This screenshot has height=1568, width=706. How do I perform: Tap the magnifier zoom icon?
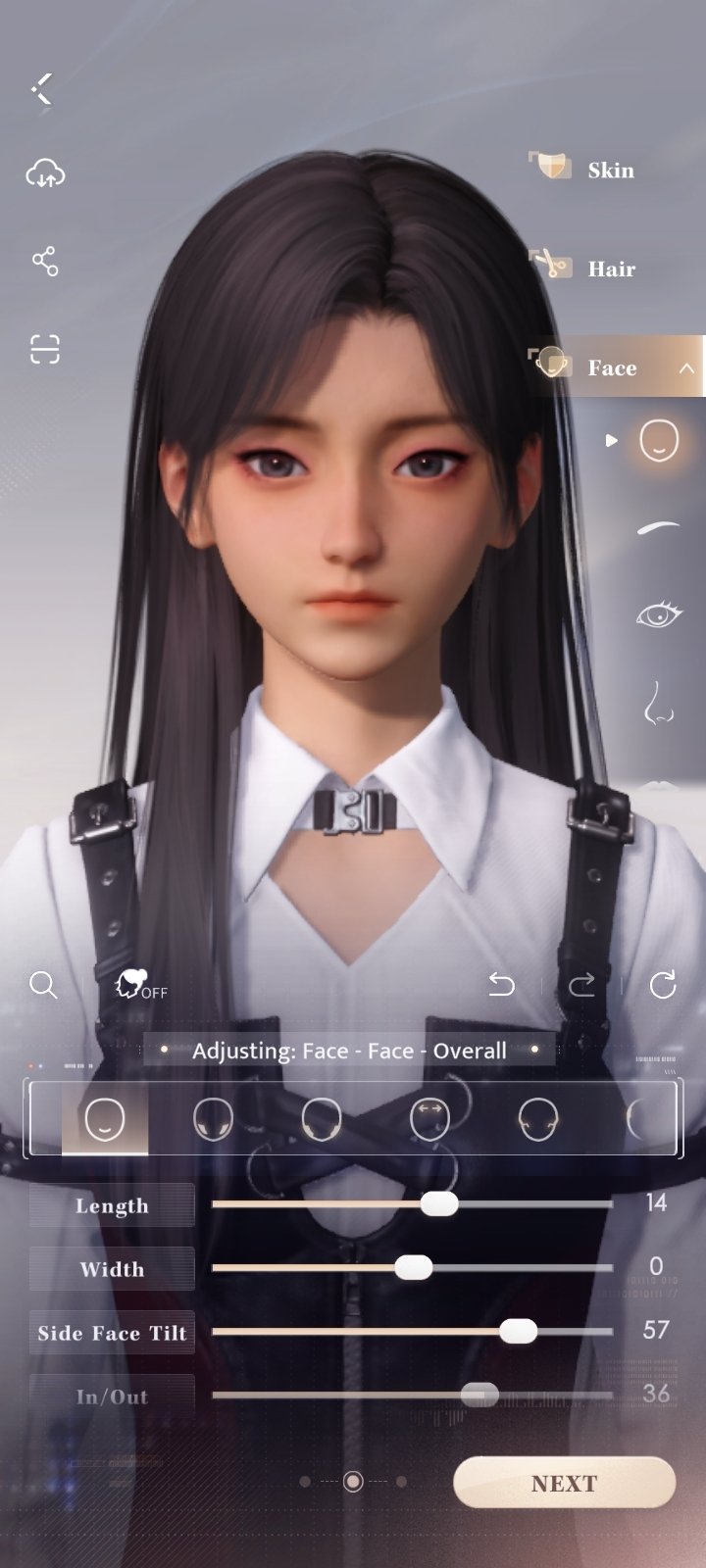coord(43,984)
